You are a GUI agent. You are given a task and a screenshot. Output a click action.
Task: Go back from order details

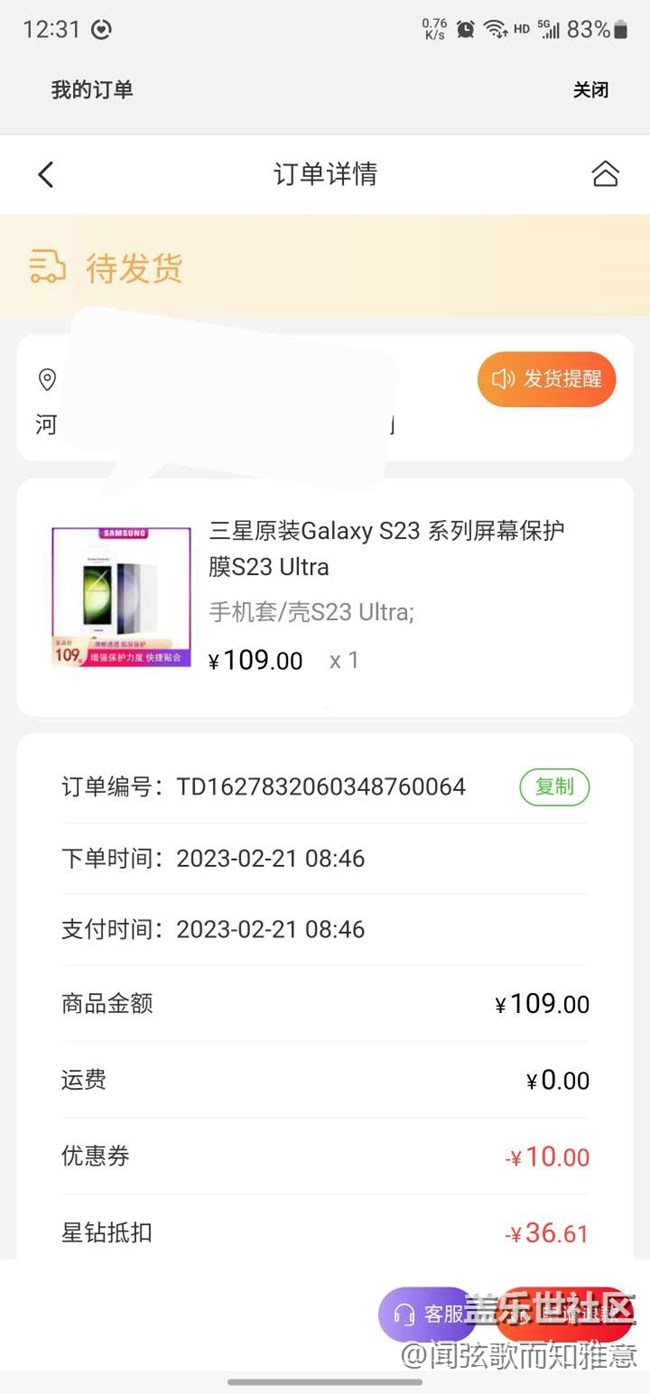point(45,175)
